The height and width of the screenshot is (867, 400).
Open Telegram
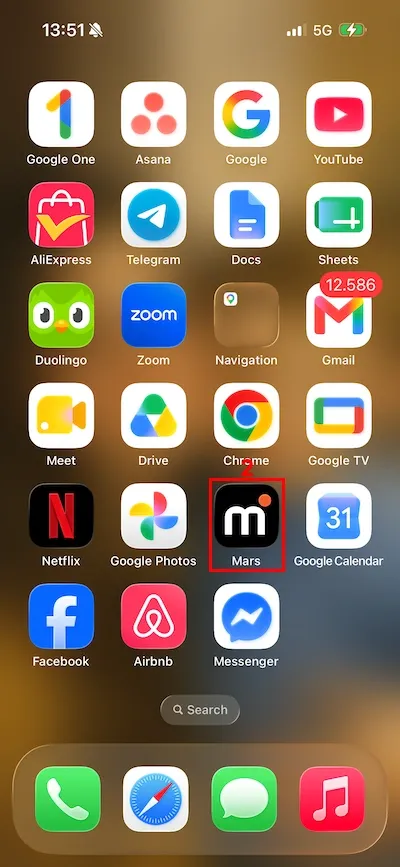153,215
